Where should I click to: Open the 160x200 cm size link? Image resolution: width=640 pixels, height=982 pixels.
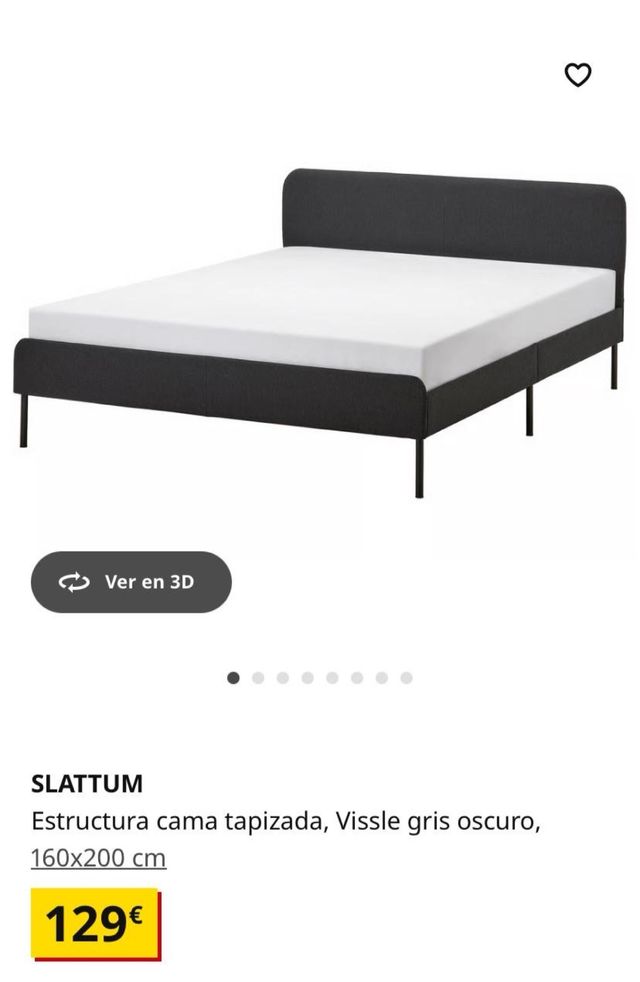(98, 858)
